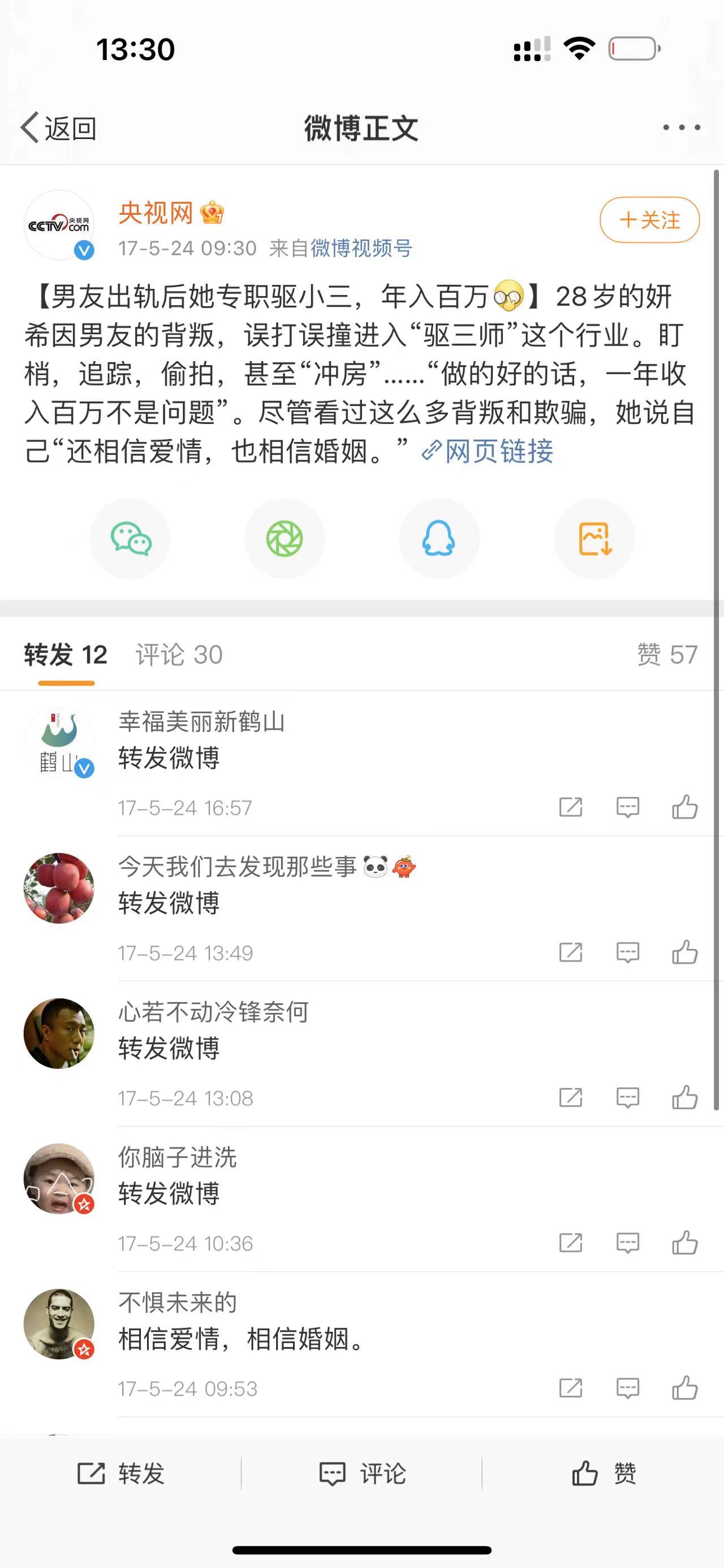Open the 央视网 profile avatar
This screenshot has height=1568, width=724.
coord(59,224)
